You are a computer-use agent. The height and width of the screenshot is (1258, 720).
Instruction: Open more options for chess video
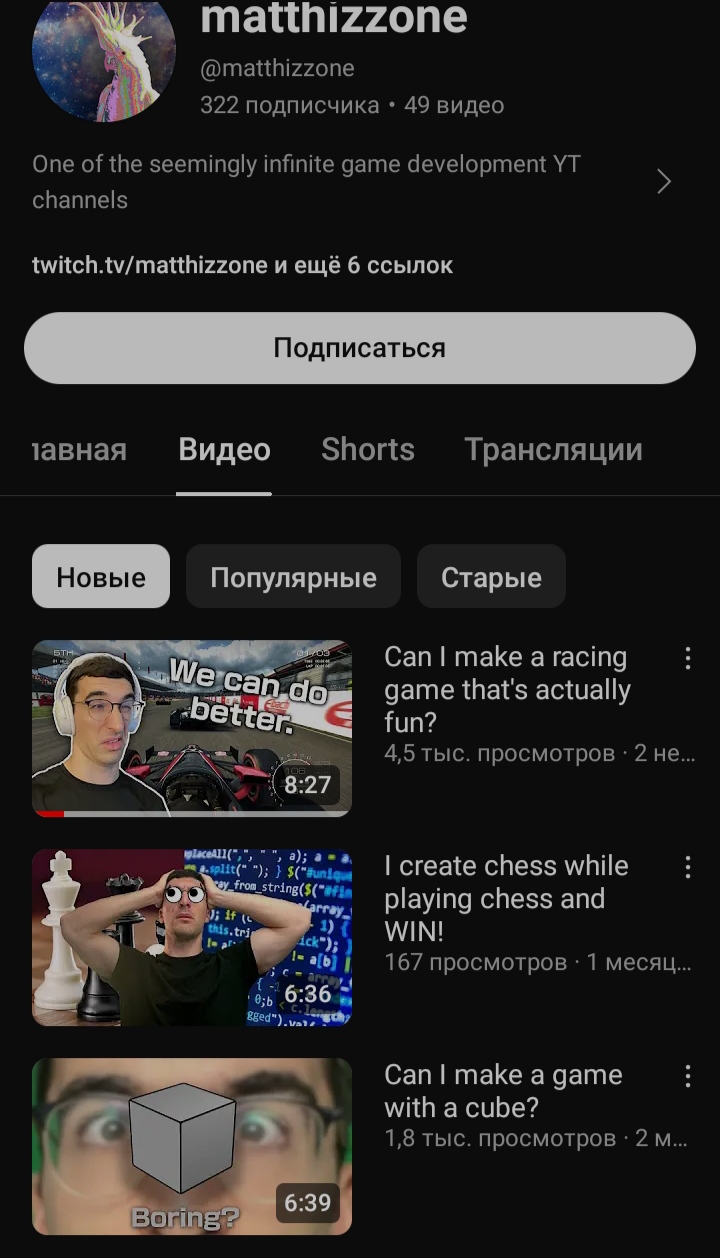(688, 867)
